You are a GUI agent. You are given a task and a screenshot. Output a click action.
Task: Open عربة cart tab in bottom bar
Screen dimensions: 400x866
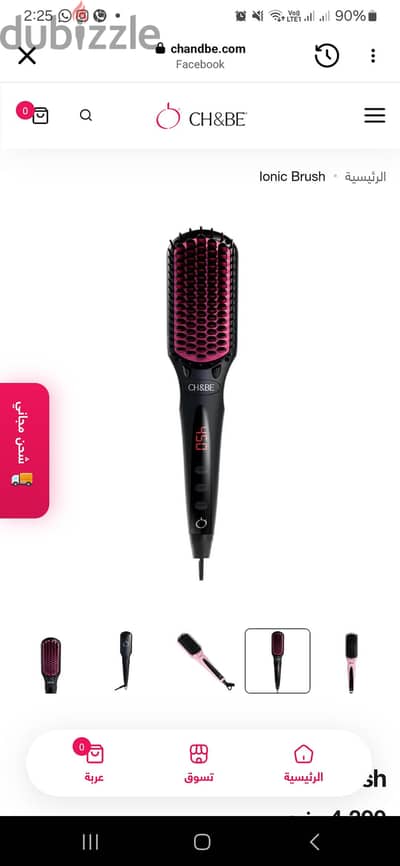coord(94,763)
